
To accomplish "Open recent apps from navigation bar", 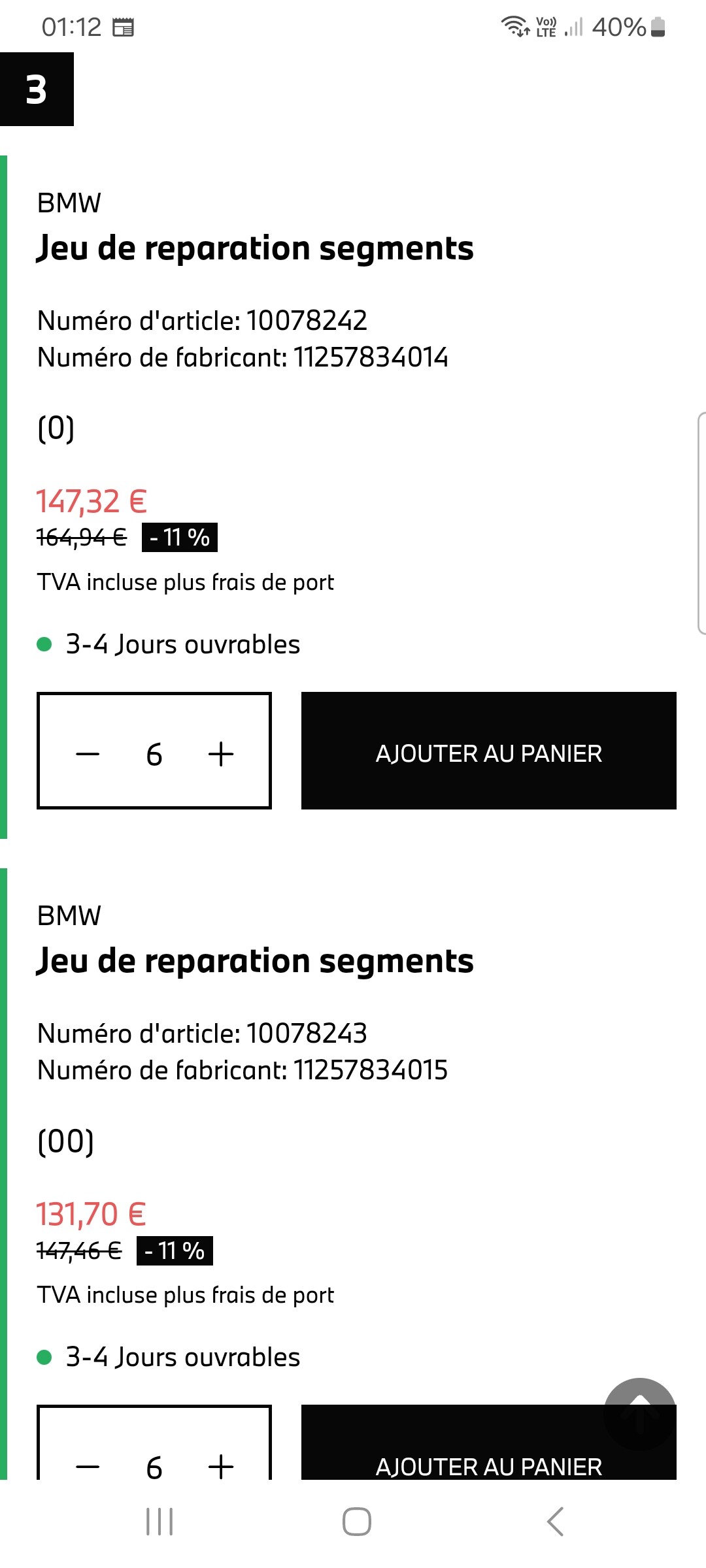I will tap(160, 1522).
